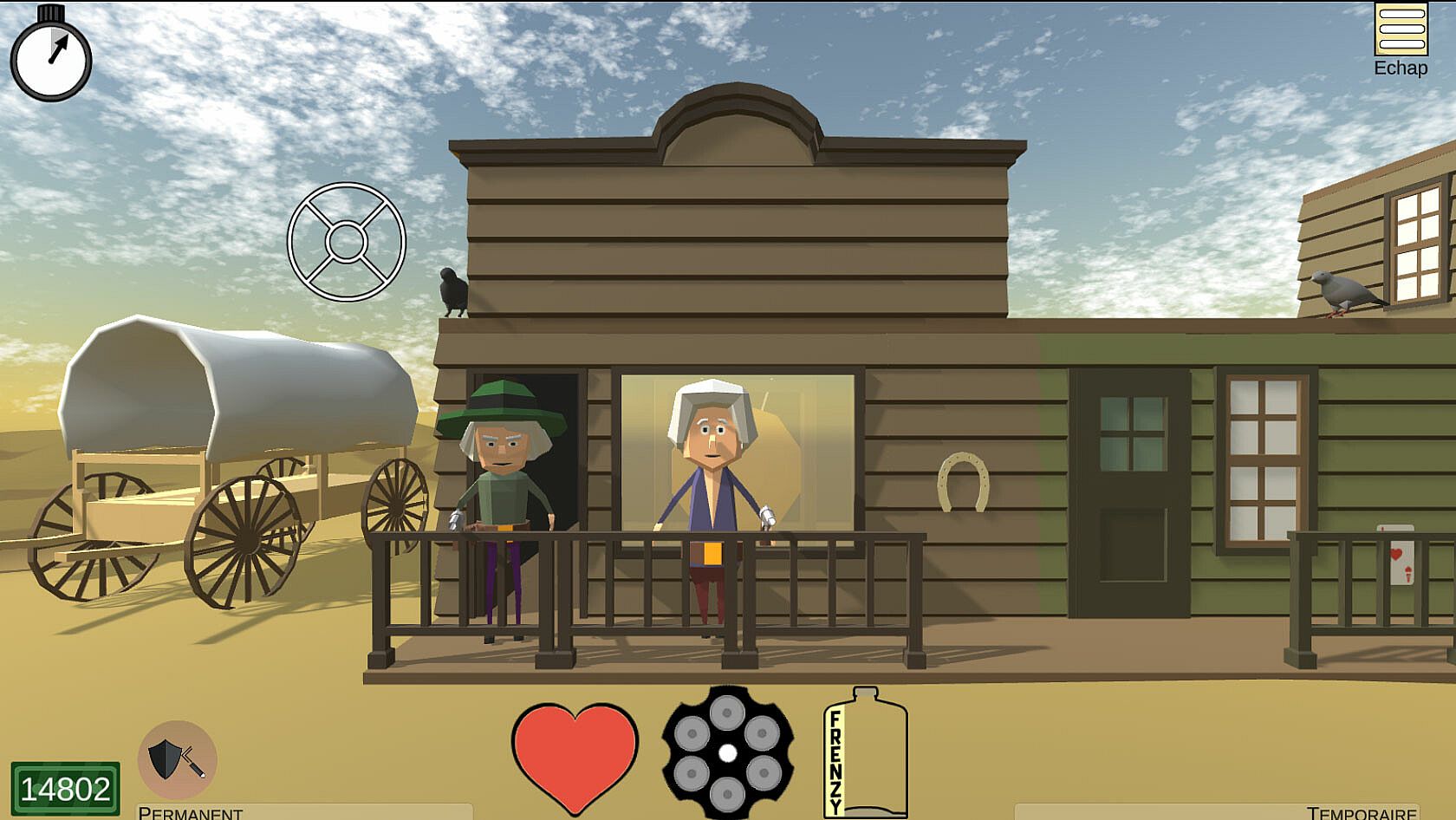Shoot the black crow on the roof
The width and height of the screenshot is (1456, 820).
[453, 291]
